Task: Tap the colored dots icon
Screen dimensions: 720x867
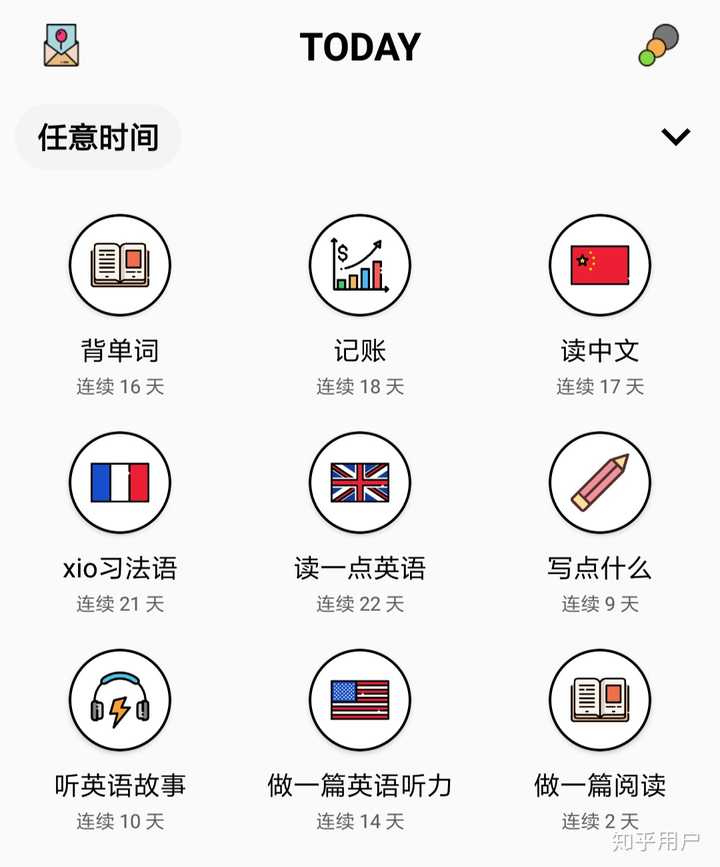Action: pyautogui.click(x=659, y=46)
